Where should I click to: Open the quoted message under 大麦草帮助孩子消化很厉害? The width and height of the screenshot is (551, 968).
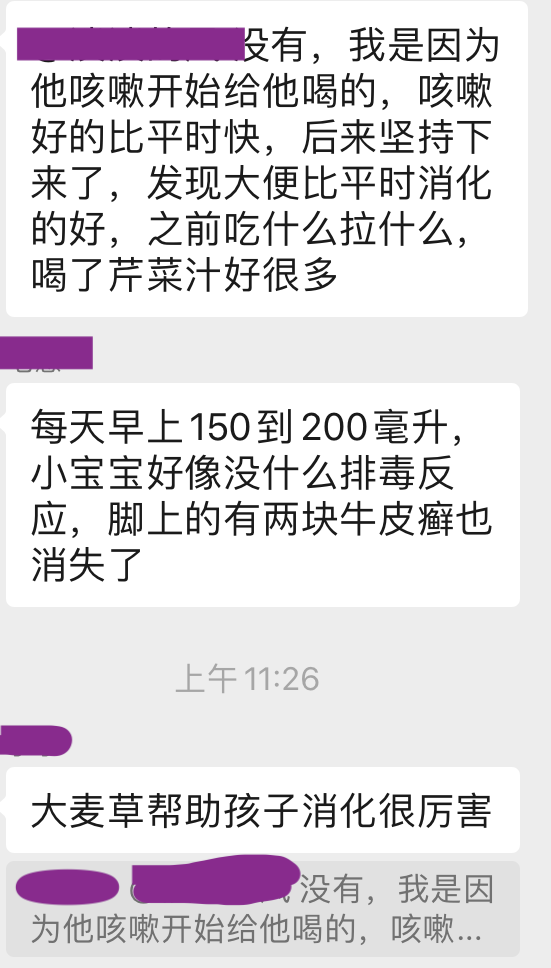pos(263,909)
